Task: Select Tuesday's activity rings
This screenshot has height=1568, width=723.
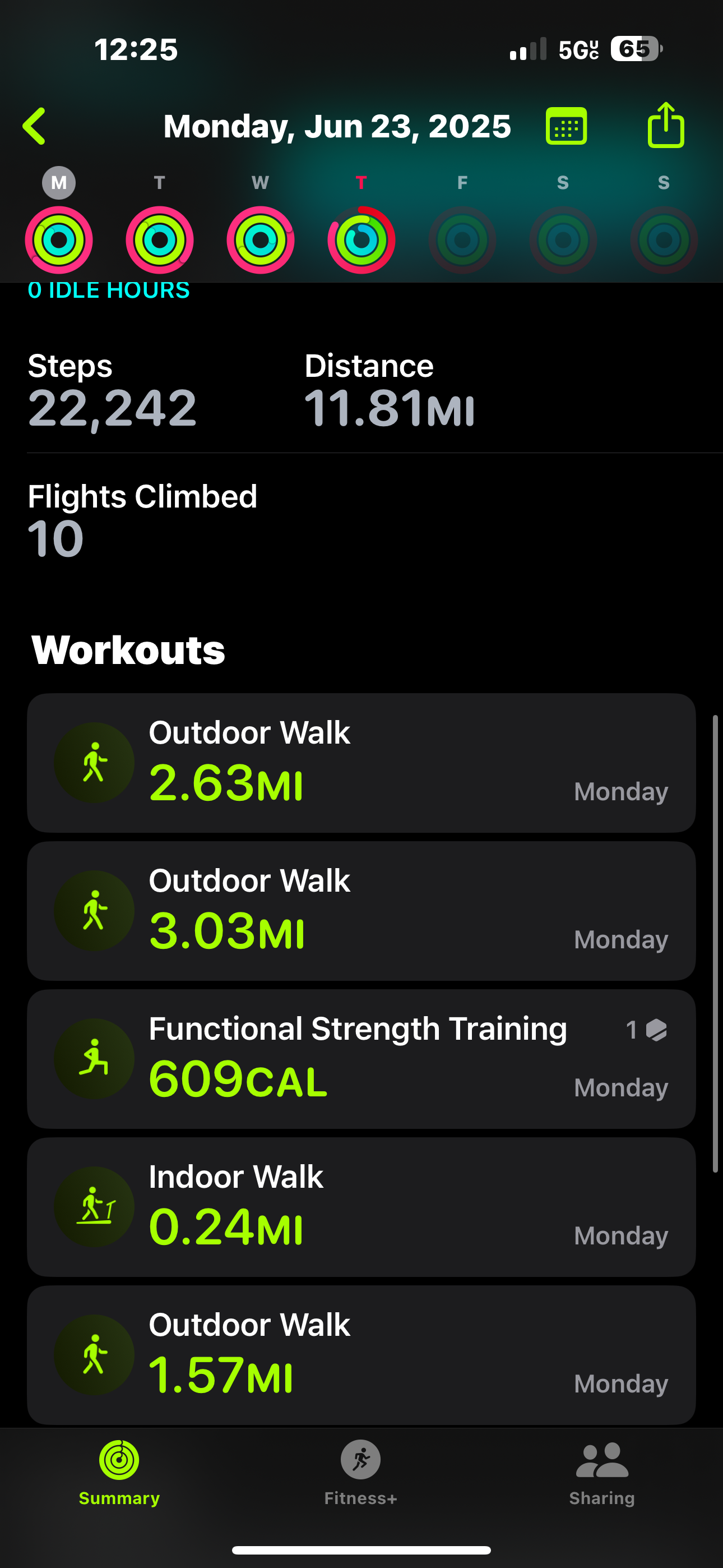Action: [159, 240]
